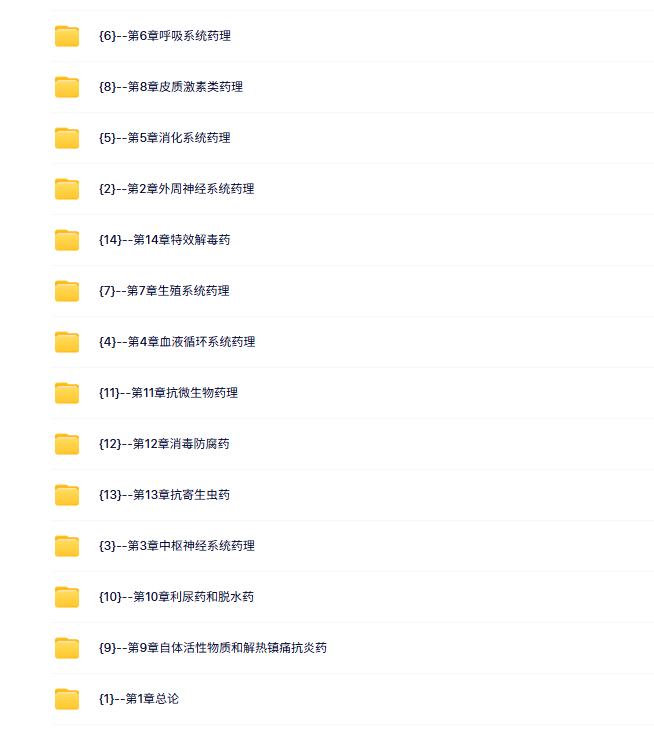Open folder 第8章皮质激素类药理
Screen dimensions: 654x729
coord(171,87)
